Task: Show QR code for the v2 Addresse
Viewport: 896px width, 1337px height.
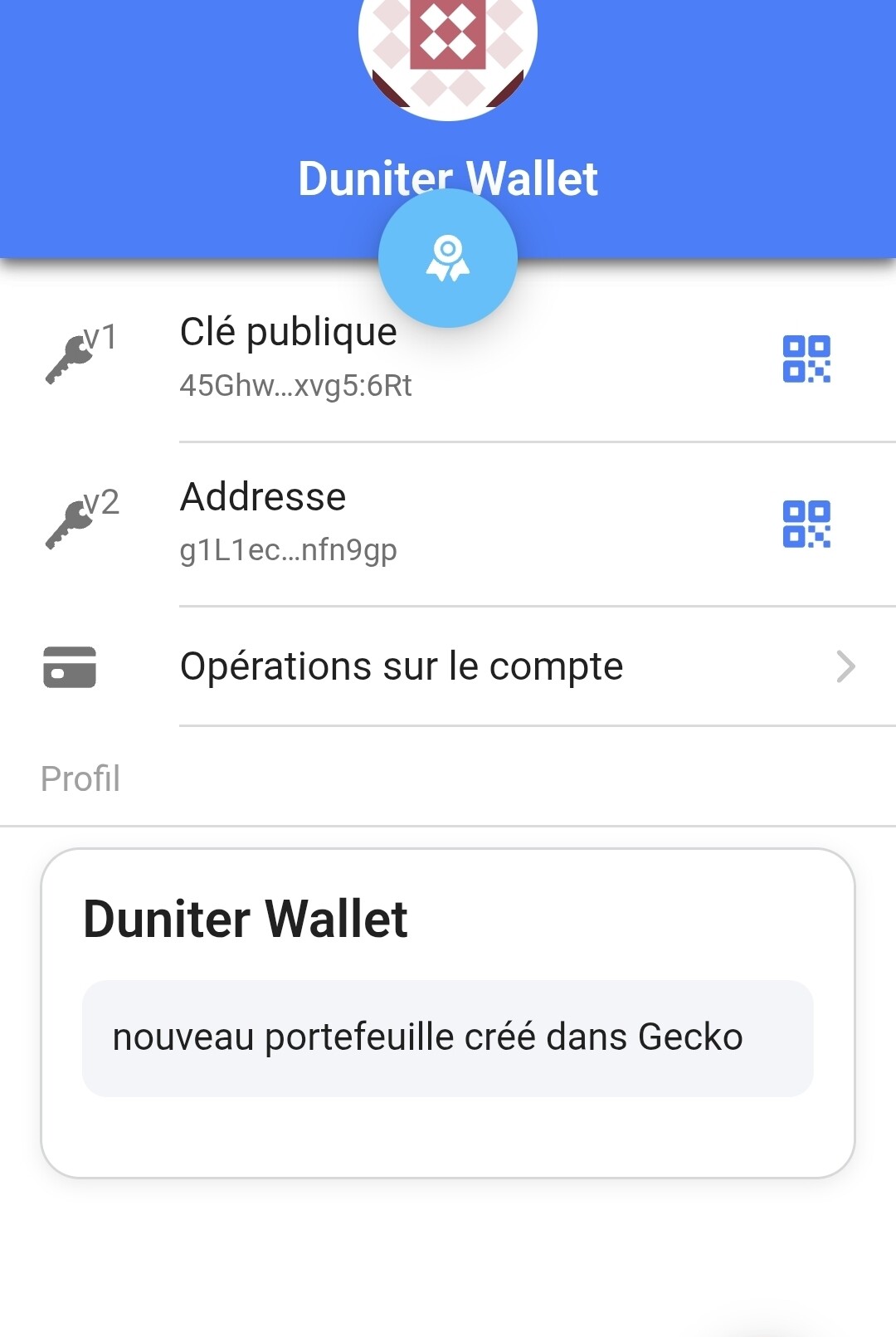Action: tap(806, 525)
